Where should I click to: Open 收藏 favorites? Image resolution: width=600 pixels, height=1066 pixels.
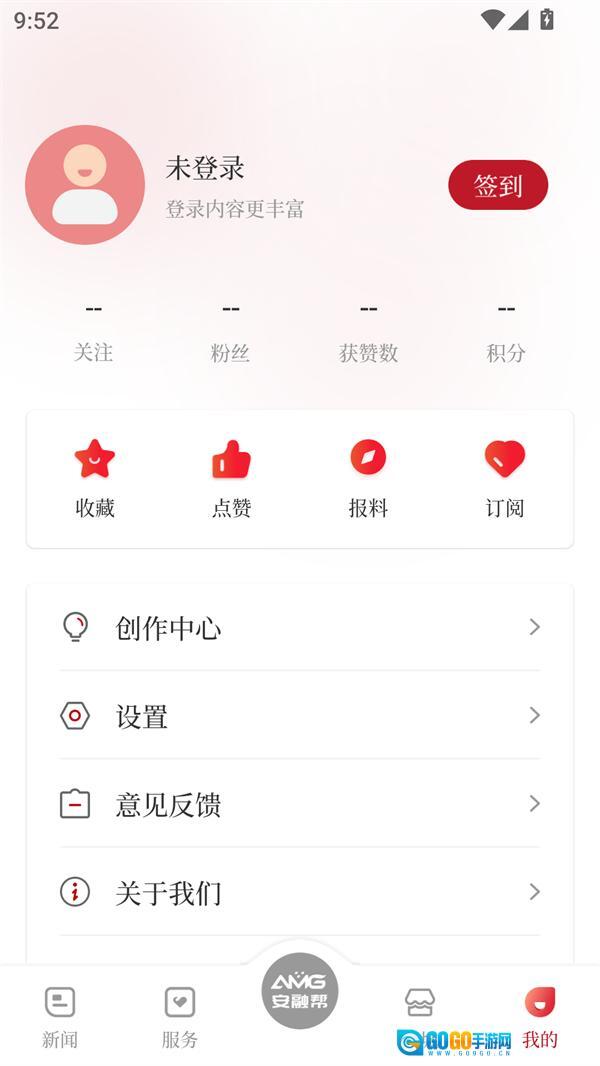pos(95,479)
